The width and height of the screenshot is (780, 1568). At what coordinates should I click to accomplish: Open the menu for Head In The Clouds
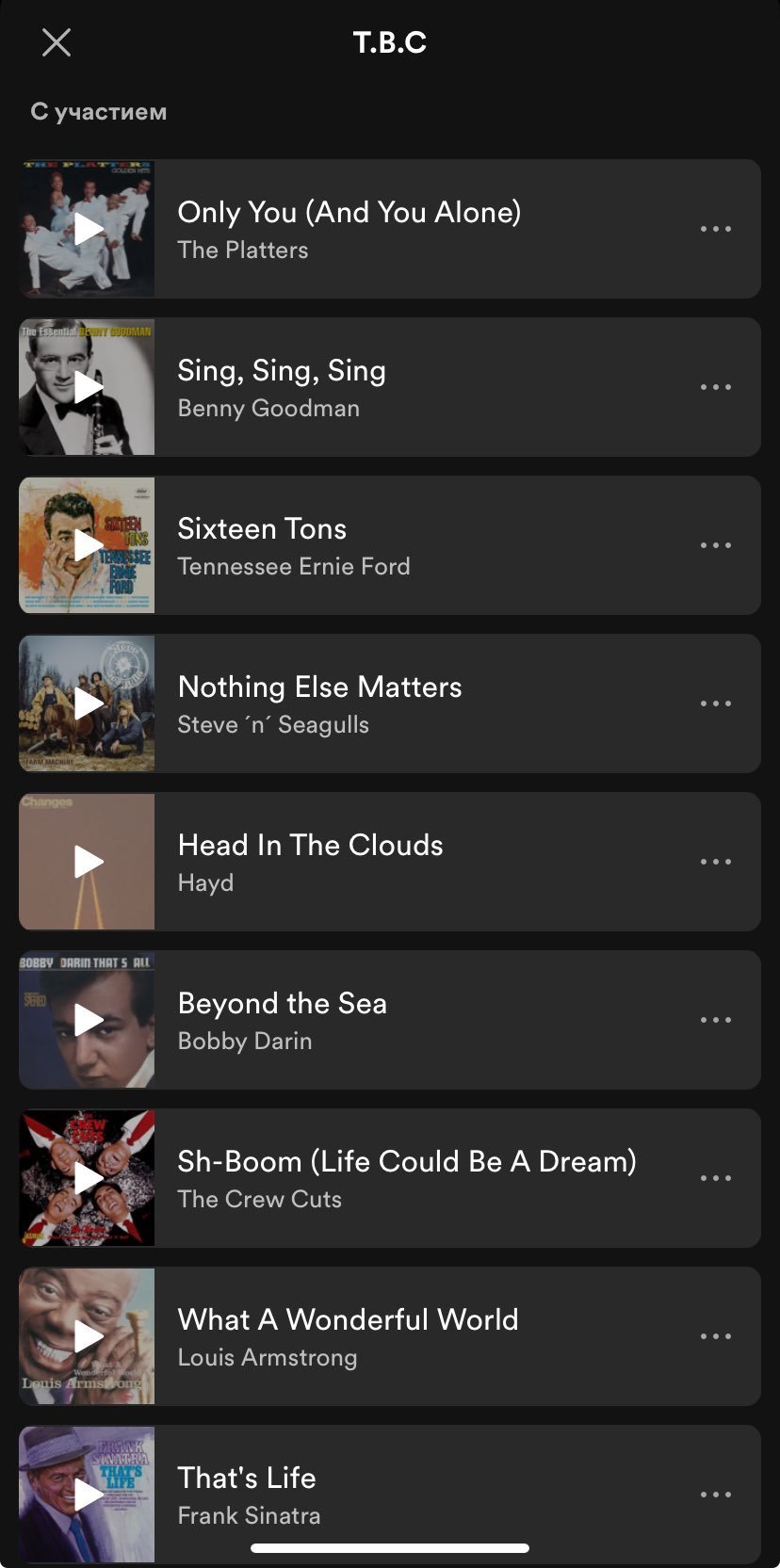(715, 862)
